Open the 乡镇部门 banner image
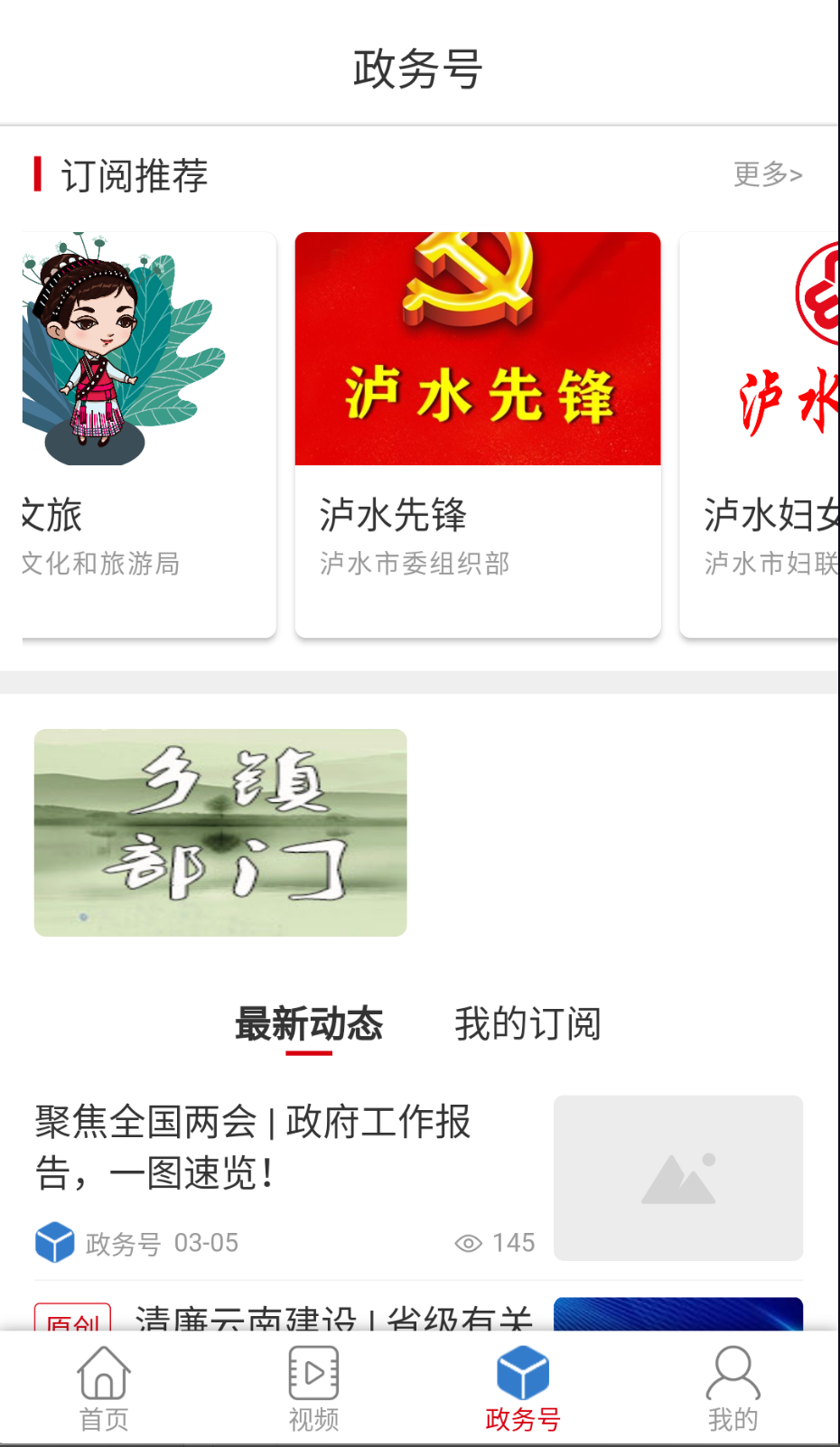840x1447 pixels. point(219,831)
